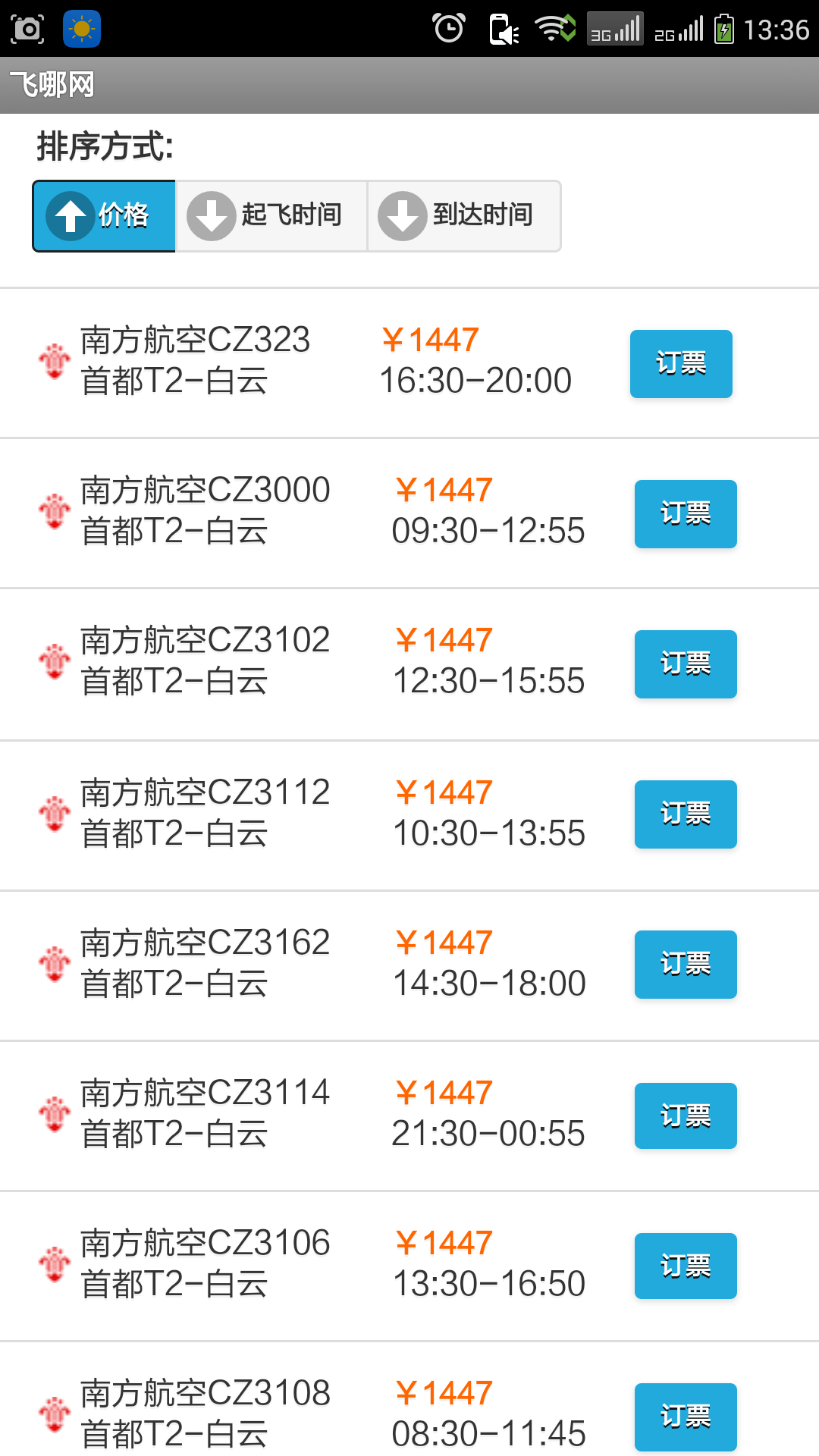The width and height of the screenshot is (819, 1456).
Task: Book the late-night CZ3114 flight
Action: (685, 1116)
